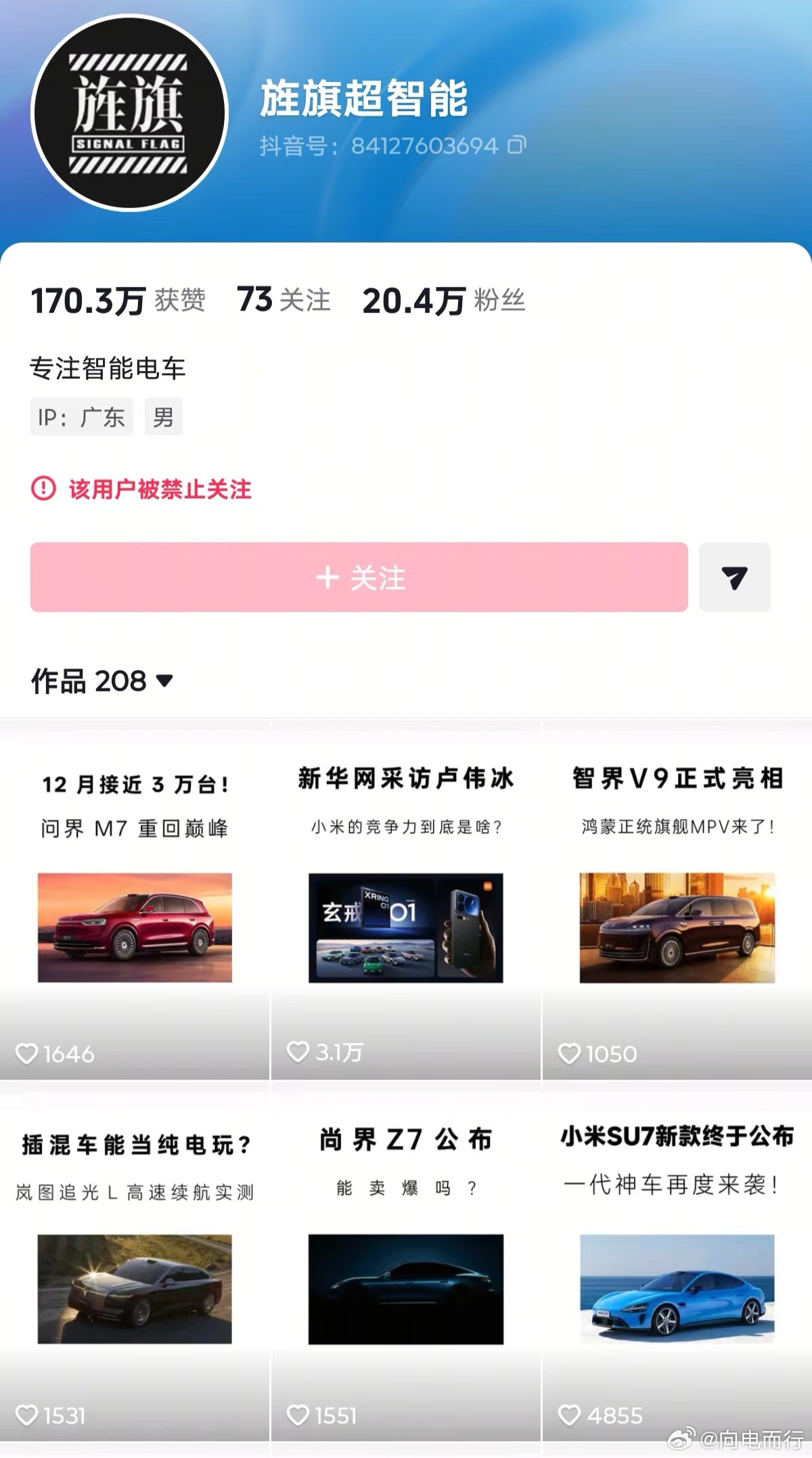Open the 关注 73 list
Image resolution: width=812 pixels, height=1458 pixels.
[281, 301]
